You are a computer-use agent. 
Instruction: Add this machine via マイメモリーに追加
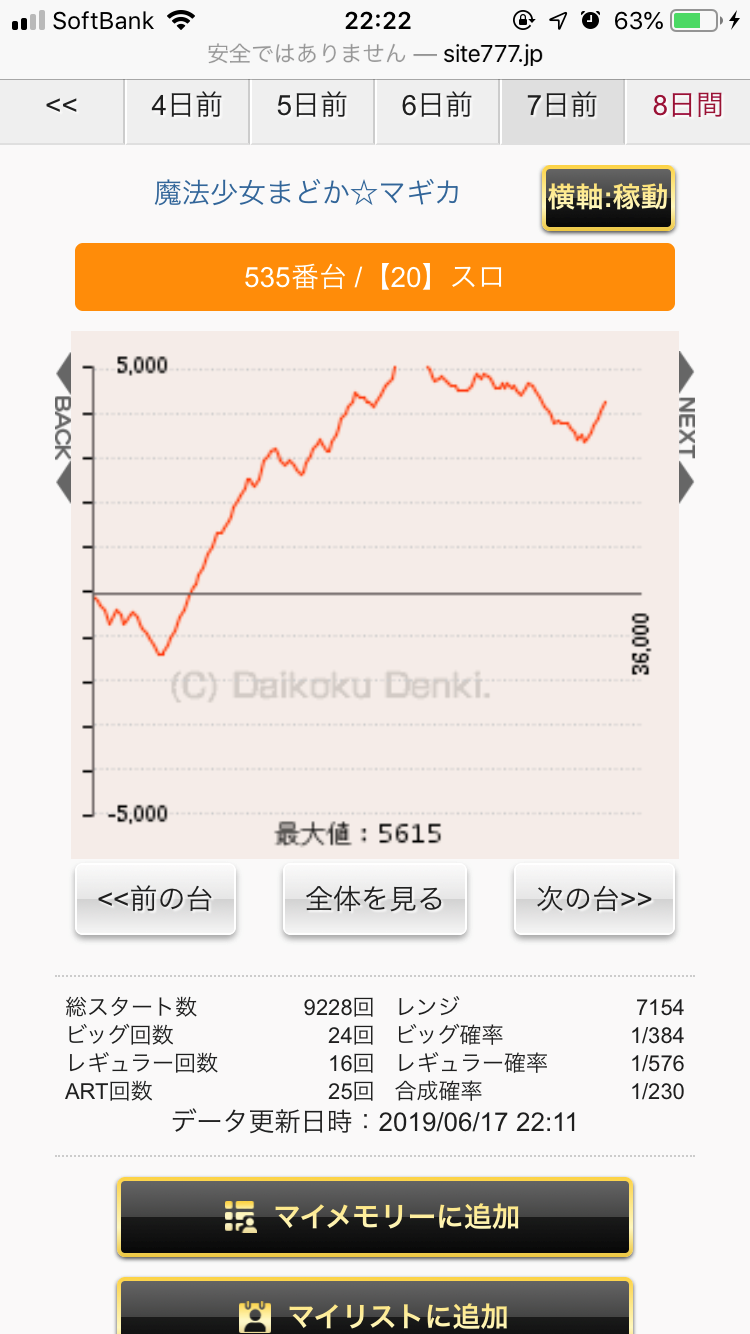point(375,1217)
